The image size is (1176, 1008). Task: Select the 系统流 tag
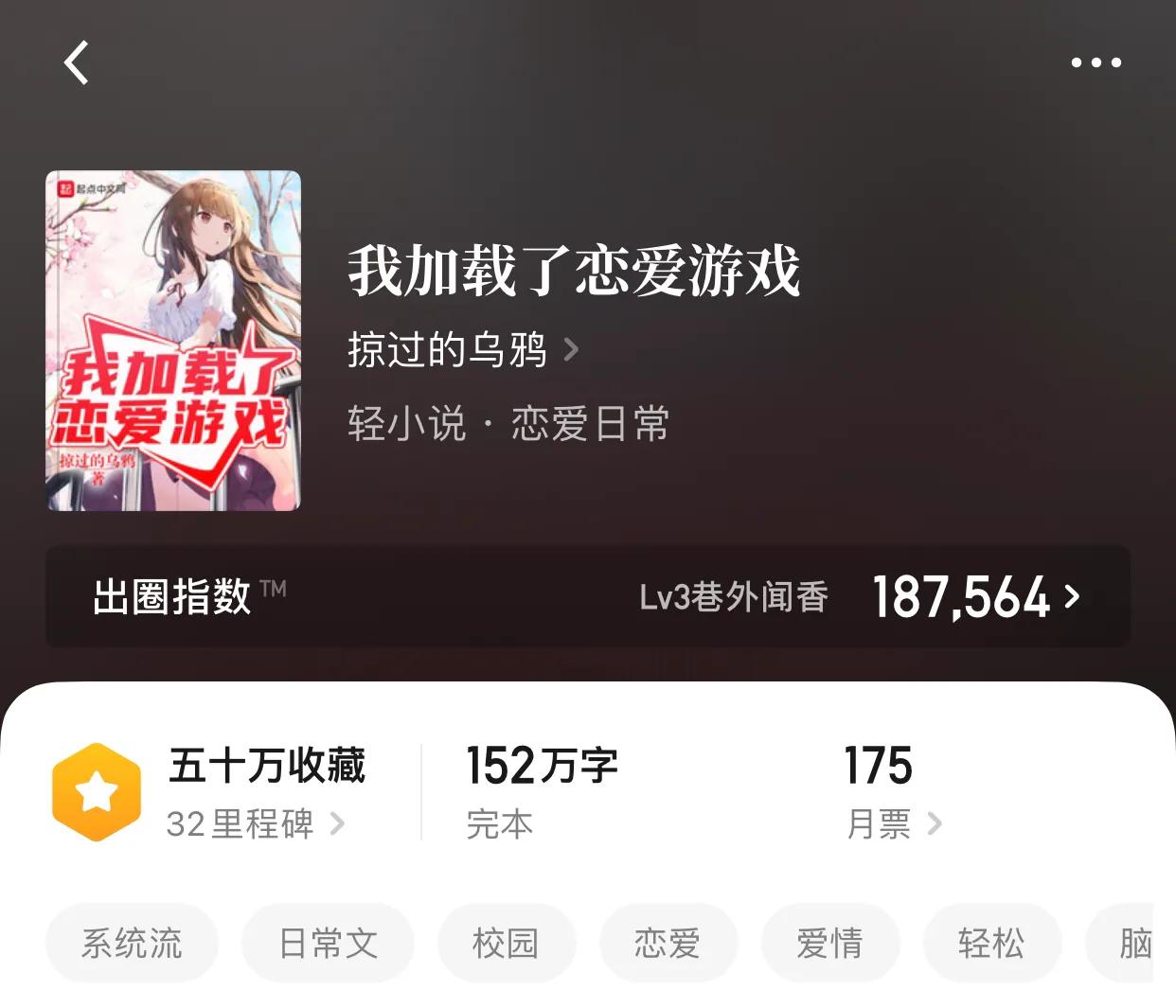(132, 943)
